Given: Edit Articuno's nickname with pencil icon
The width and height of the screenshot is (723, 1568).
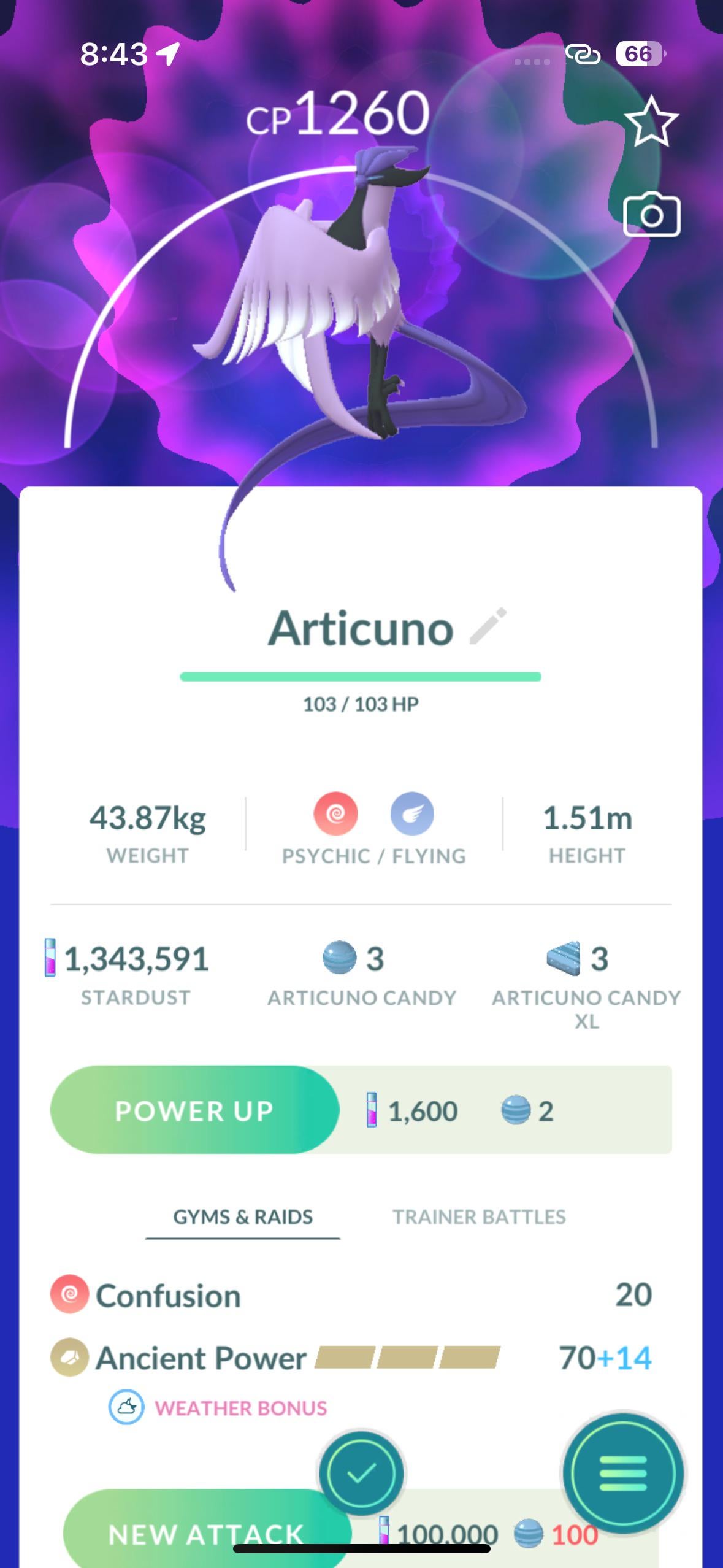Looking at the screenshot, I should click(x=488, y=626).
